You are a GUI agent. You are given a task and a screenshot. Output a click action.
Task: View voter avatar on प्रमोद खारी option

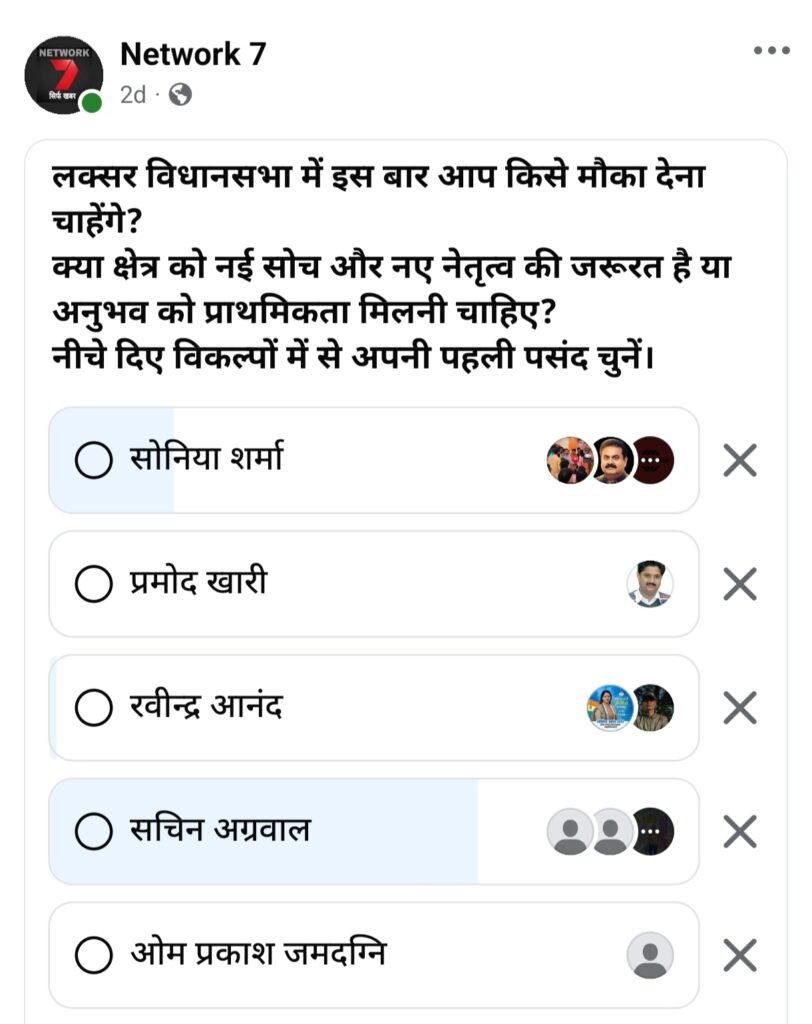point(650,584)
